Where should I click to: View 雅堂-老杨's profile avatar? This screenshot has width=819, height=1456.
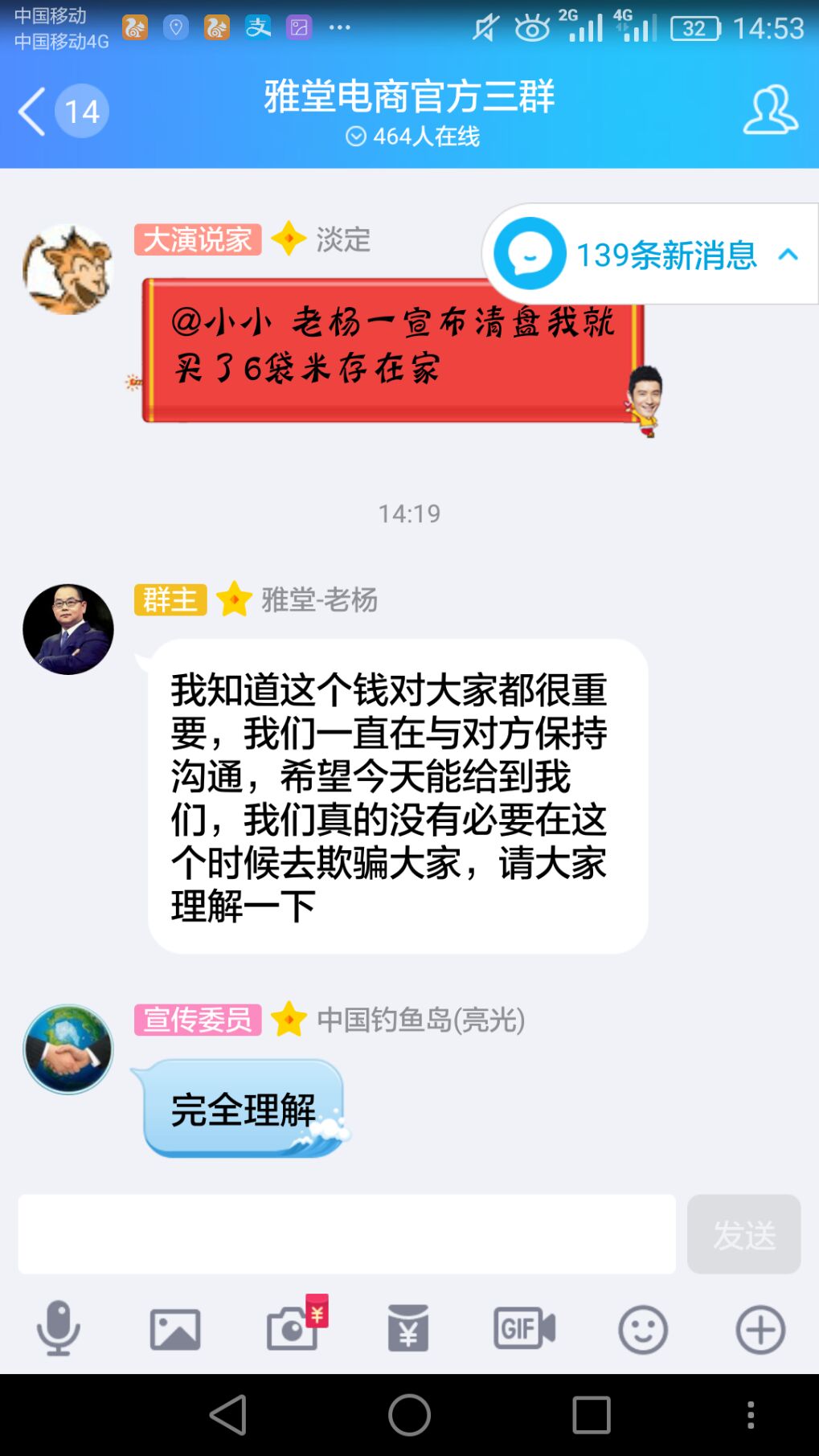(x=68, y=629)
